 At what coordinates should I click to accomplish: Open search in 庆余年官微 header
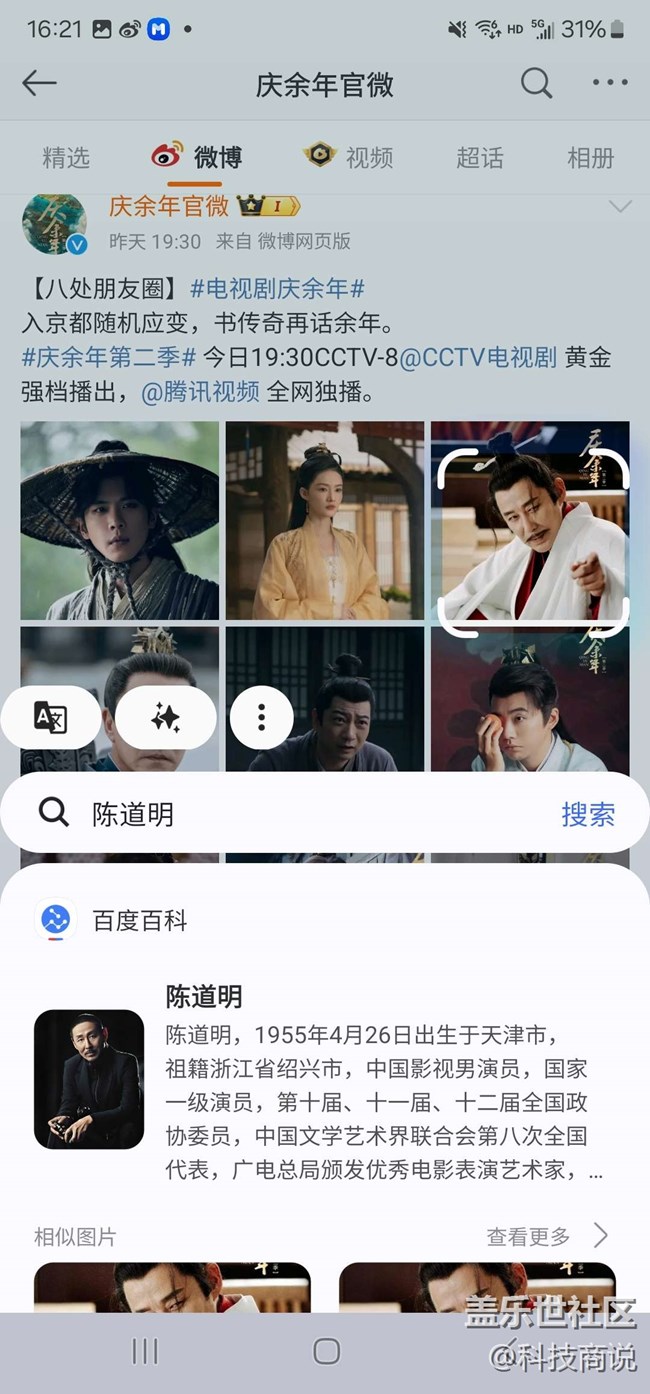coord(536,84)
